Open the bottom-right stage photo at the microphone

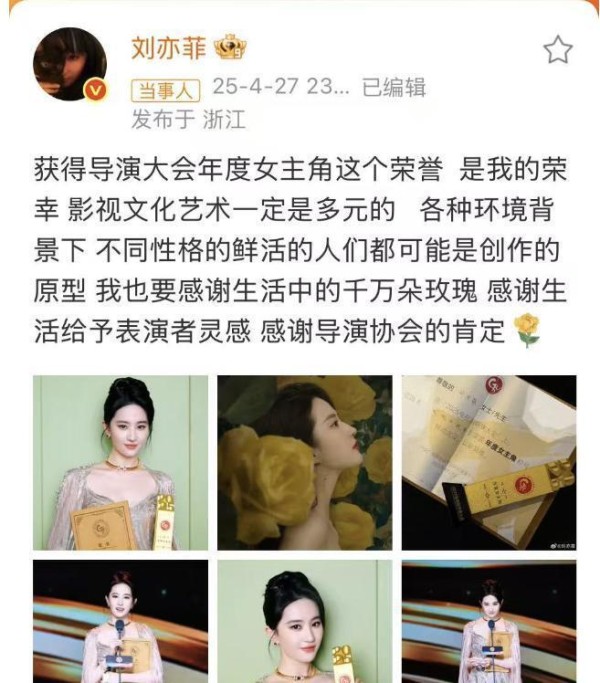coord(489,620)
